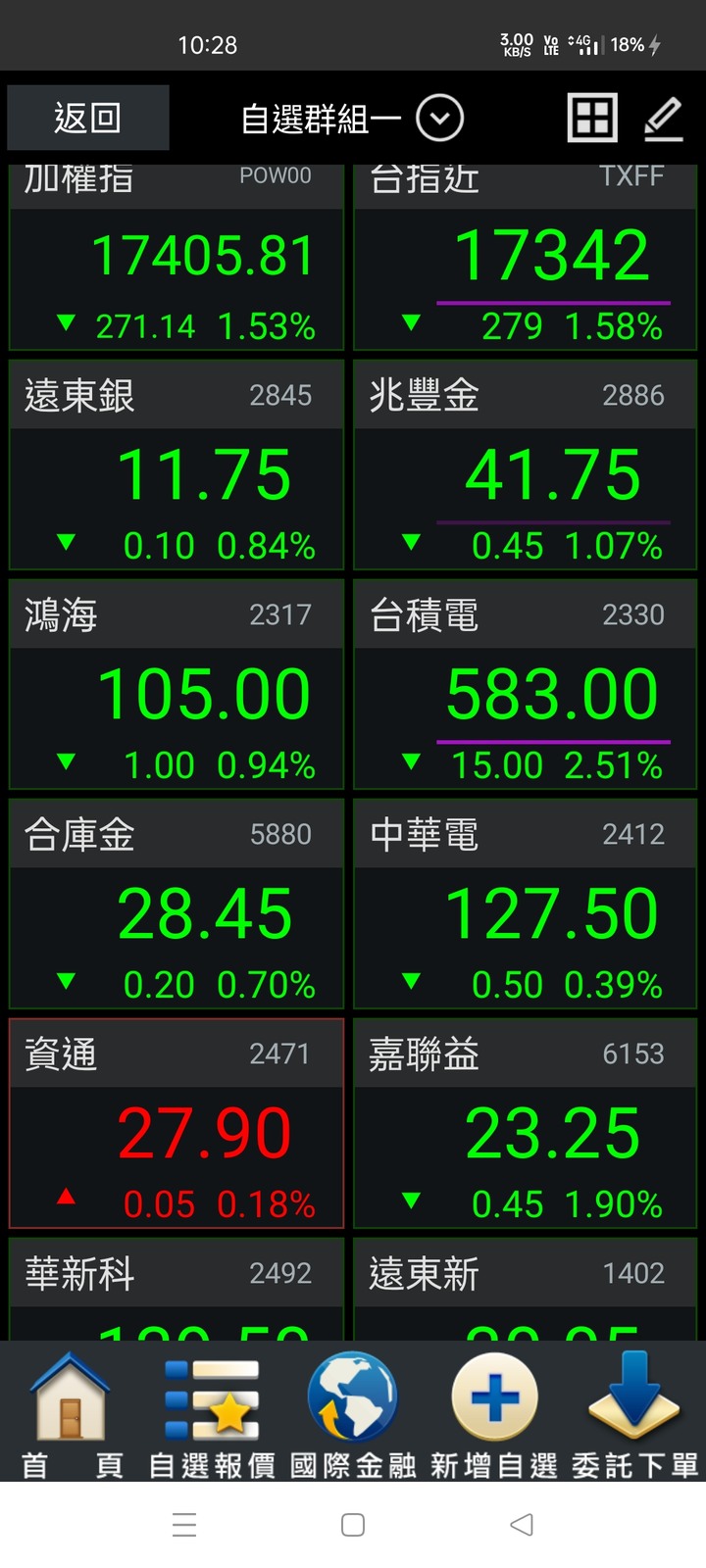Screen dimensions: 706x1568
Task: Select the 合庫金 5880 card
Action: 176,905
